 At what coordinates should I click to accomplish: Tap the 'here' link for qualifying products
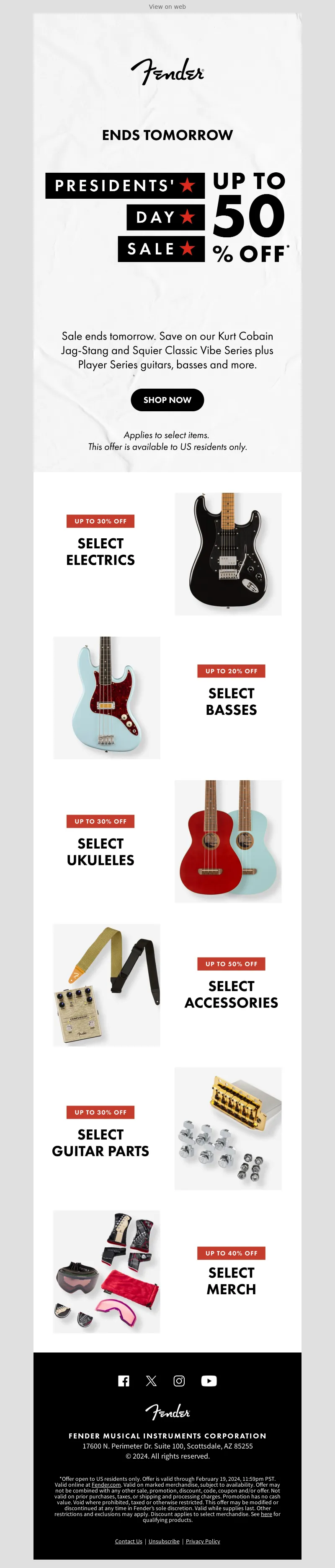(266, 1514)
